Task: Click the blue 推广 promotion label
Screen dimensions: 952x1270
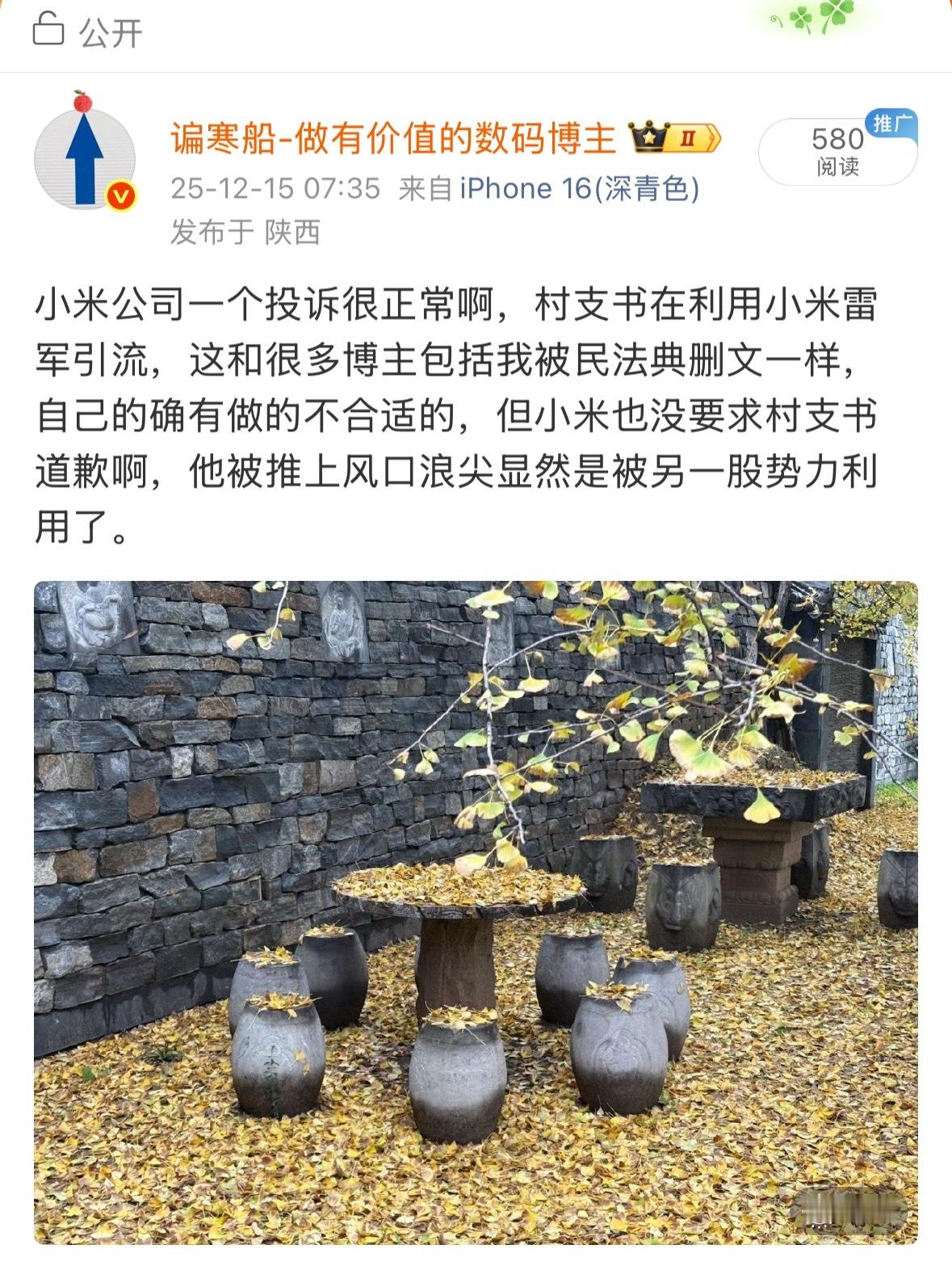Action: [890, 123]
